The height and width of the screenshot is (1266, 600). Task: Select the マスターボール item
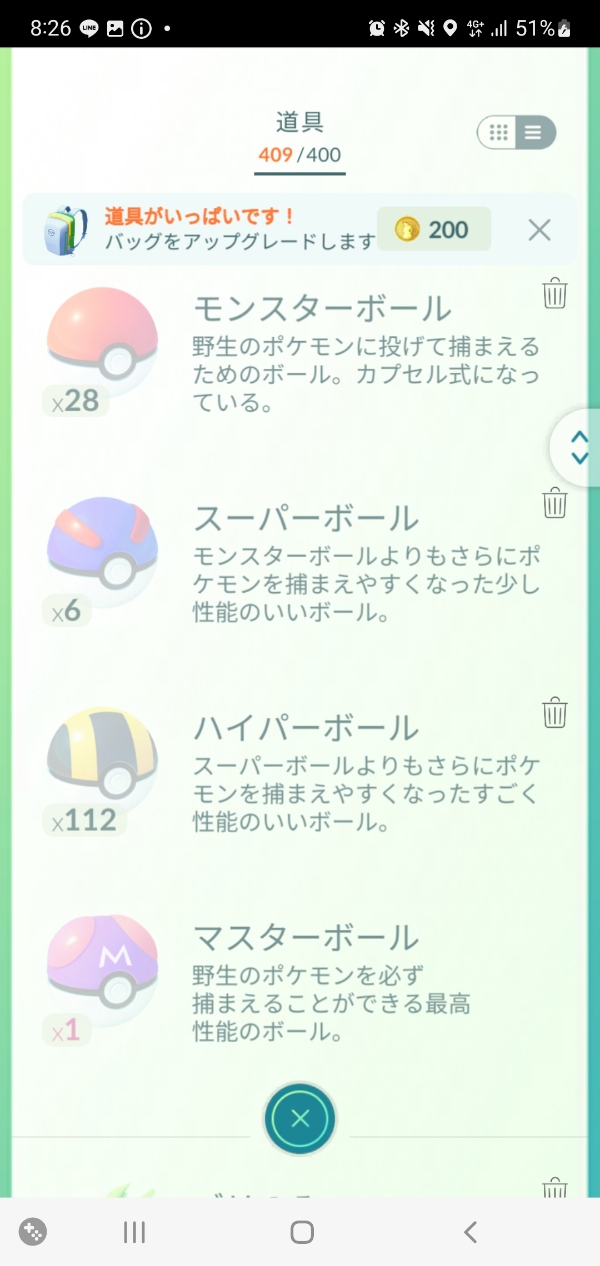point(300,976)
